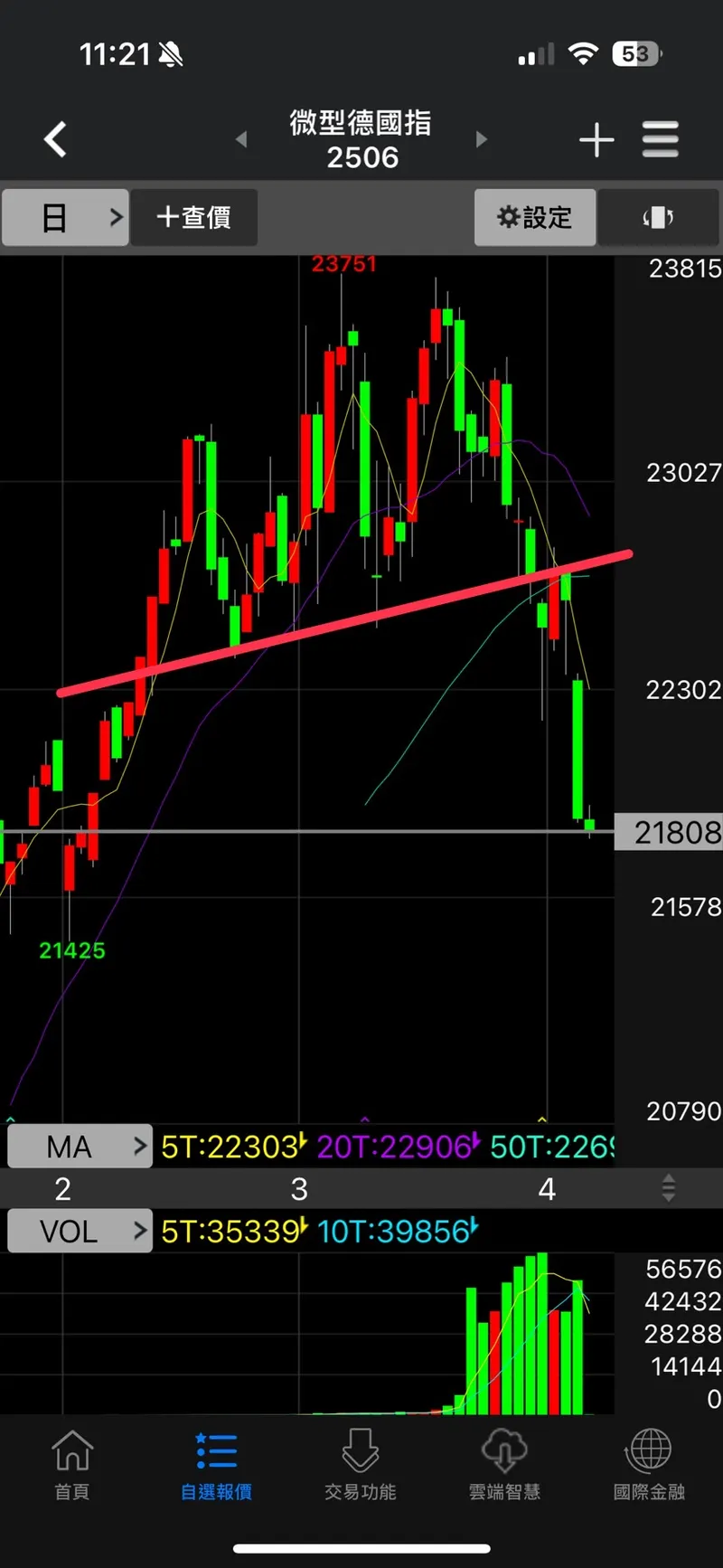Rotate the chart orientation
The width and height of the screenshot is (723, 1568).
658,217
